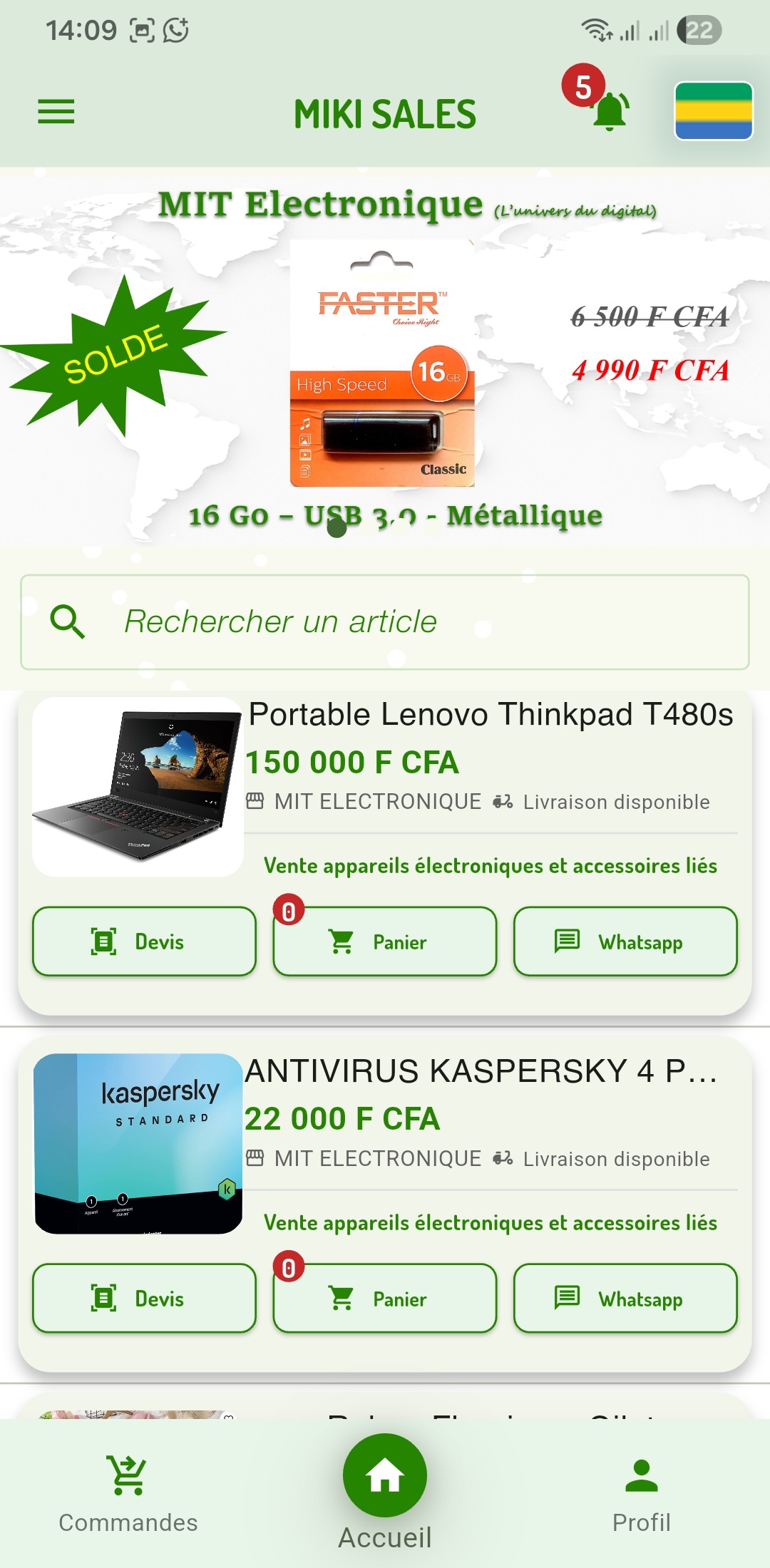
Task: Message on Whatsapp about Kaspersky antivirus
Action: click(625, 1299)
